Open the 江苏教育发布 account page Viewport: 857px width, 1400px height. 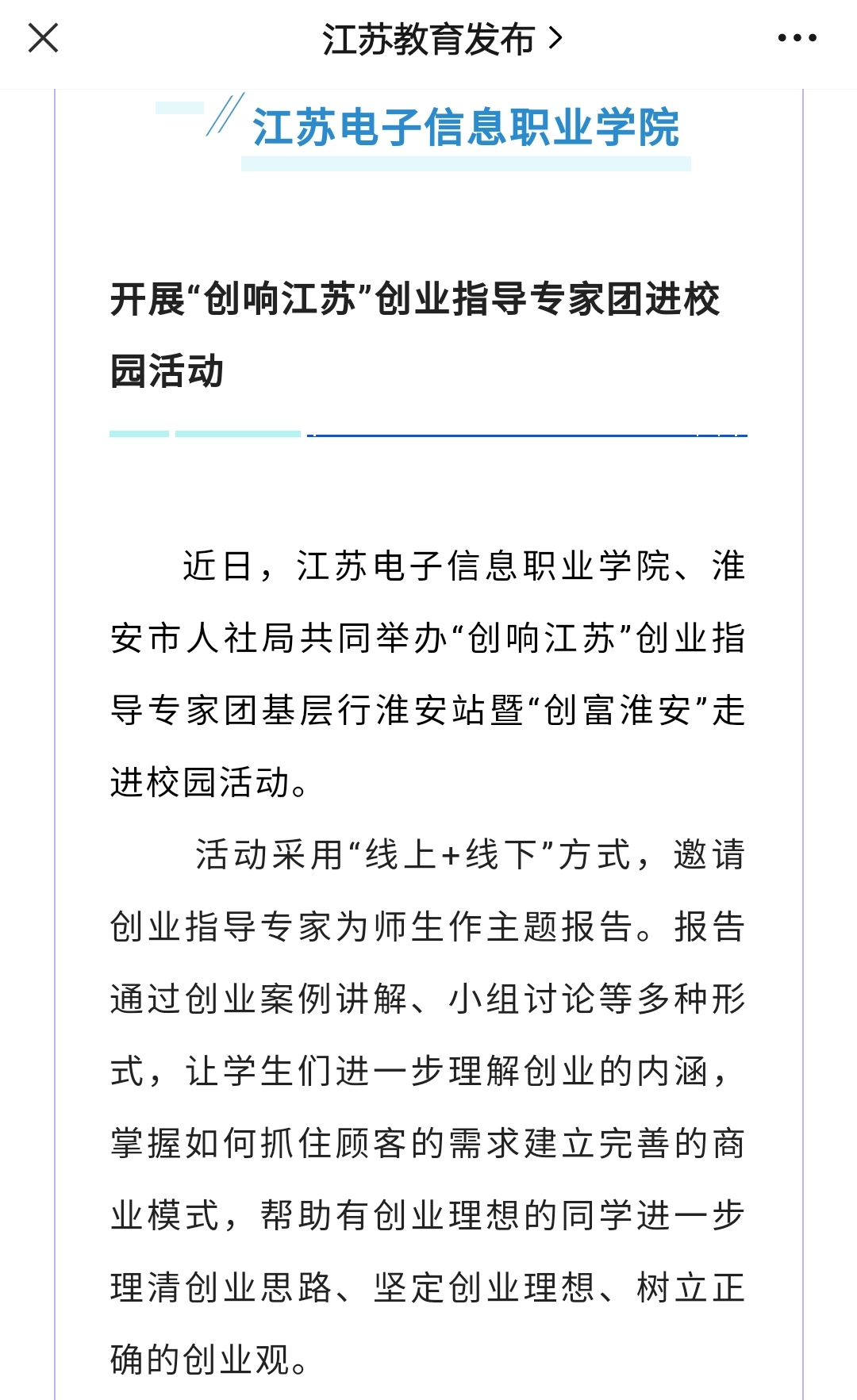[442, 39]
